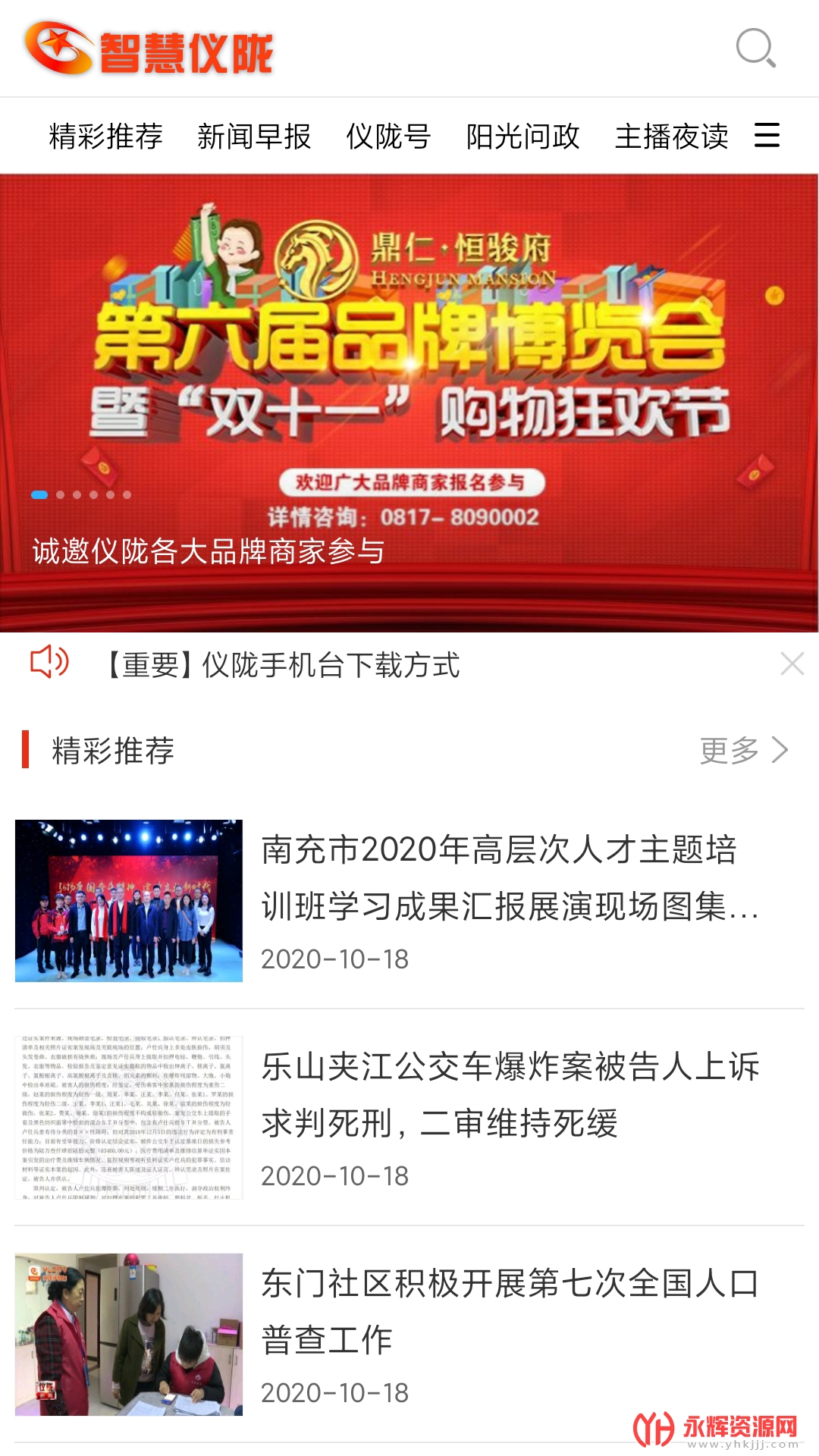819x1456 pixels.
Task: Select the 阳光问政 tab
Action: (522, 136)
